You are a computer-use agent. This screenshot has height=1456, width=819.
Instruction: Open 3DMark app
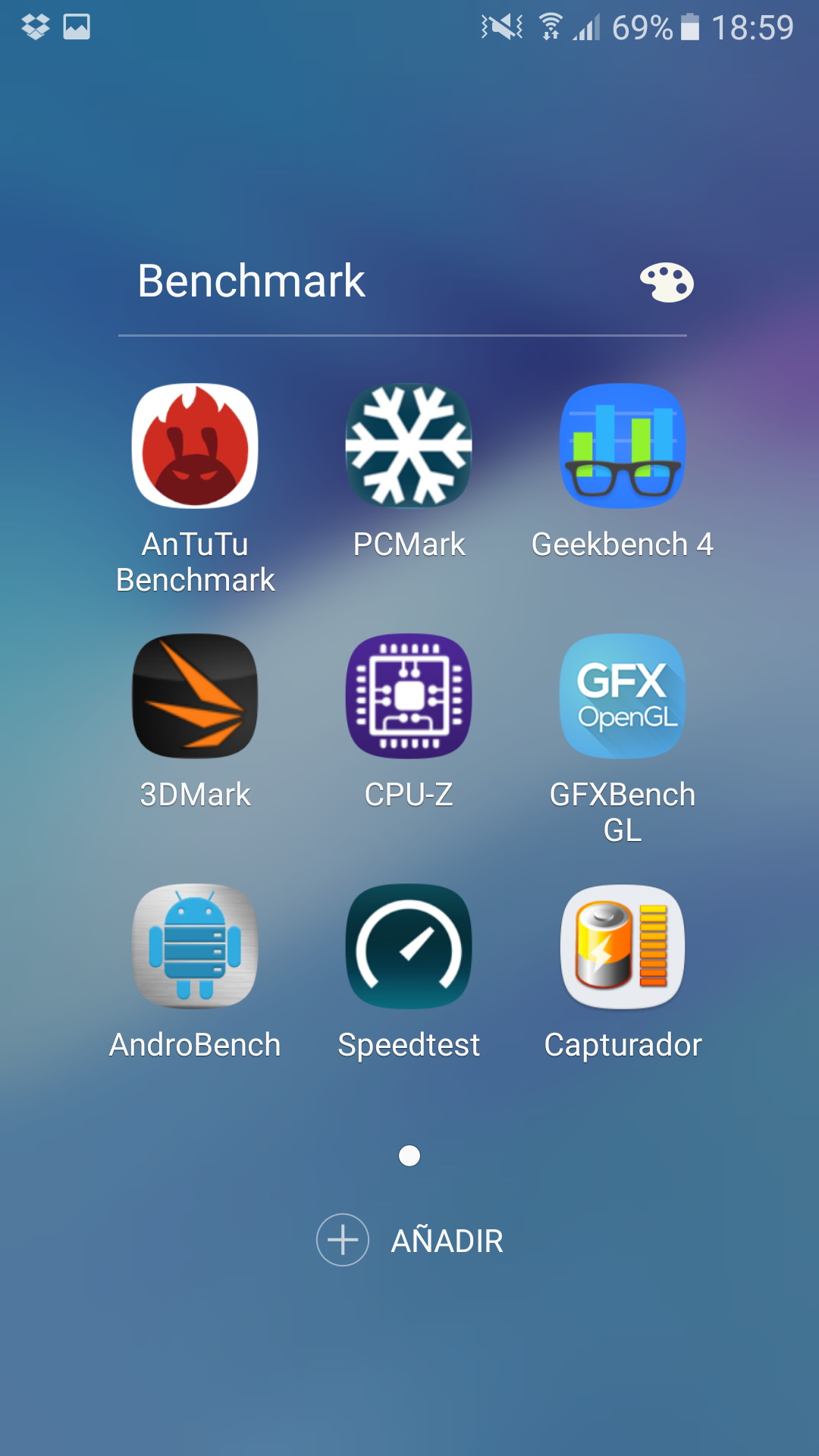(195, 696)
